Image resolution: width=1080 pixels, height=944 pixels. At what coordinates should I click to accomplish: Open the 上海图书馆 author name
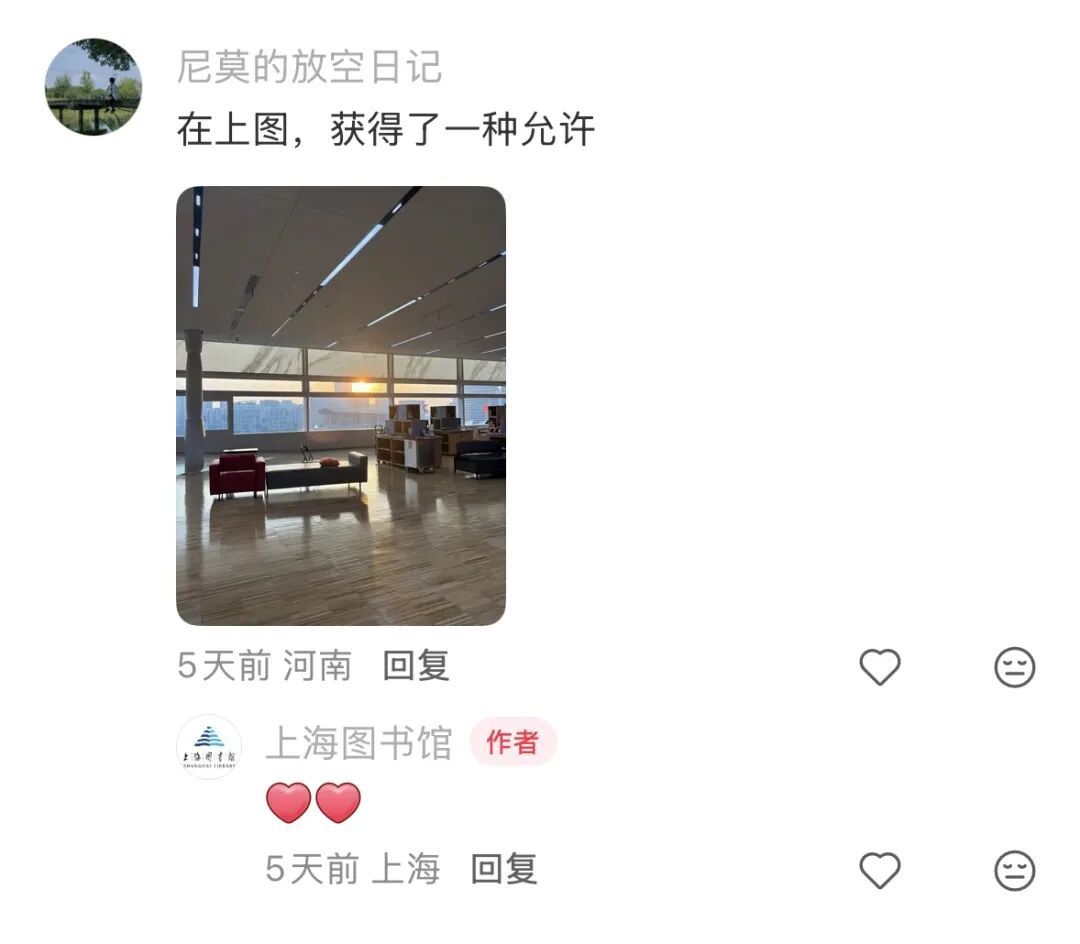pos(358,743)
